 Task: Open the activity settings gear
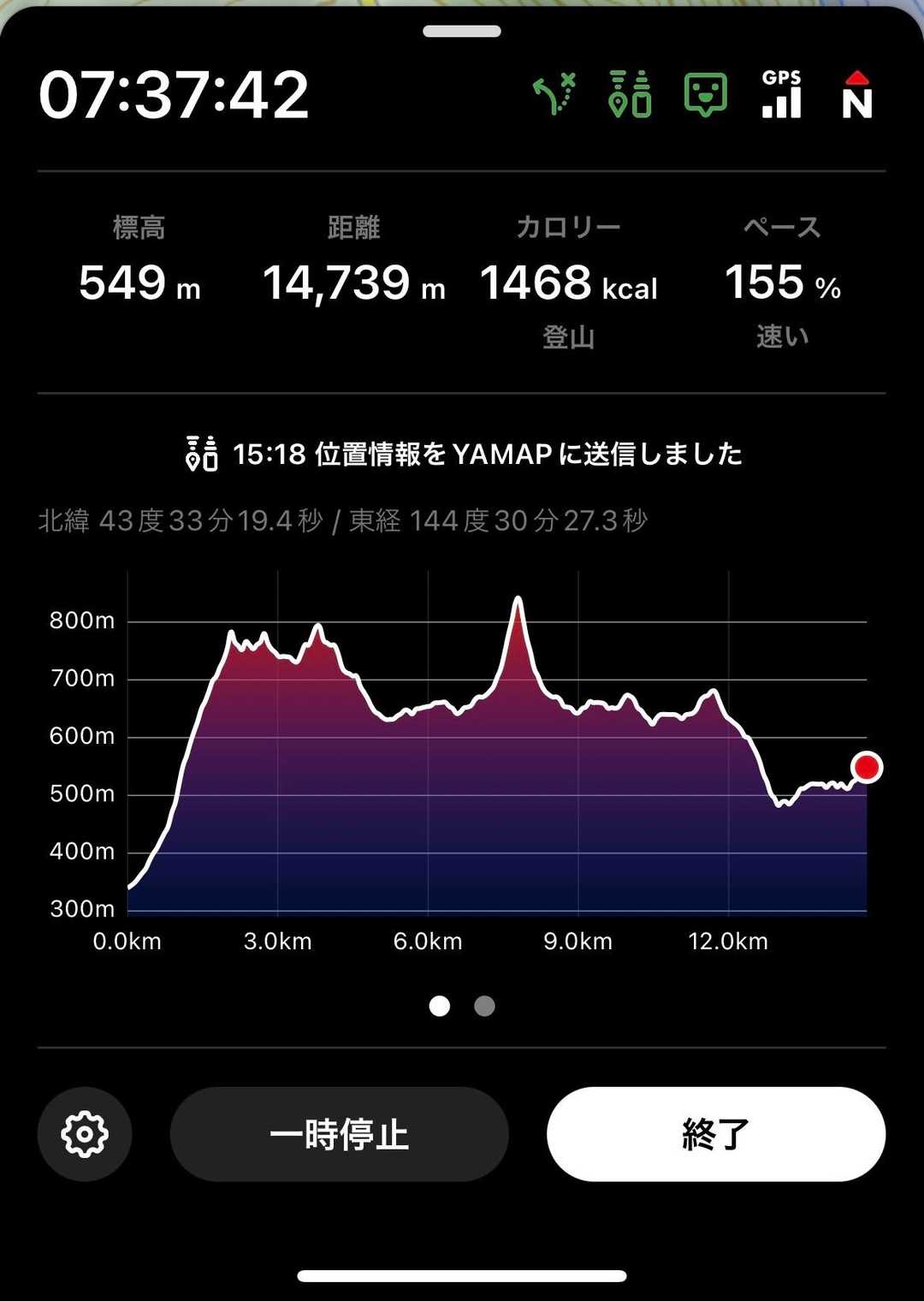point(85,1134)
